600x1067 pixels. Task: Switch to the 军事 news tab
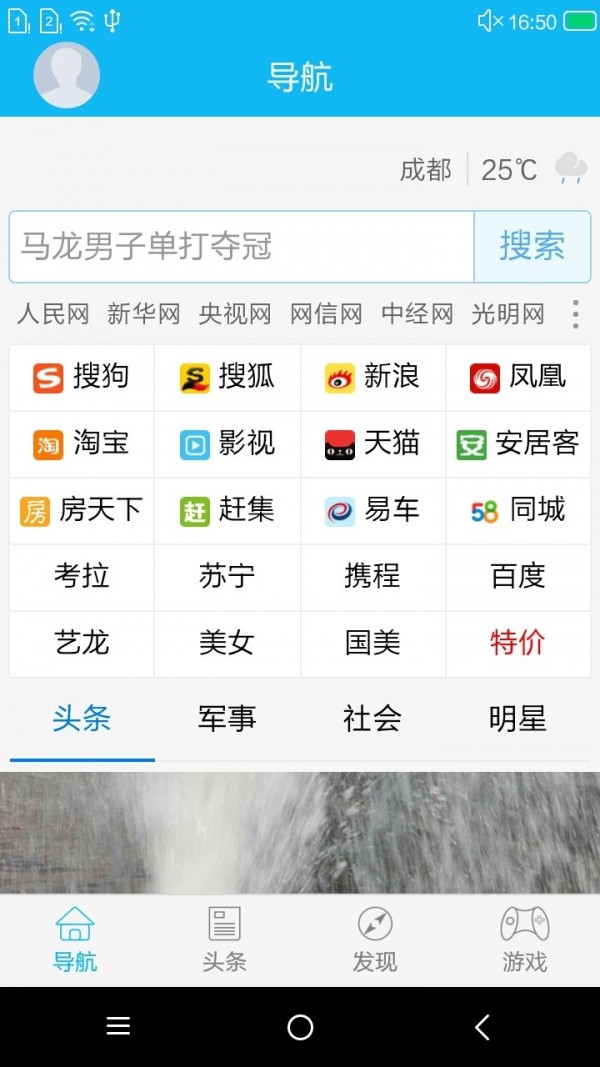click(x=227, y=719)
